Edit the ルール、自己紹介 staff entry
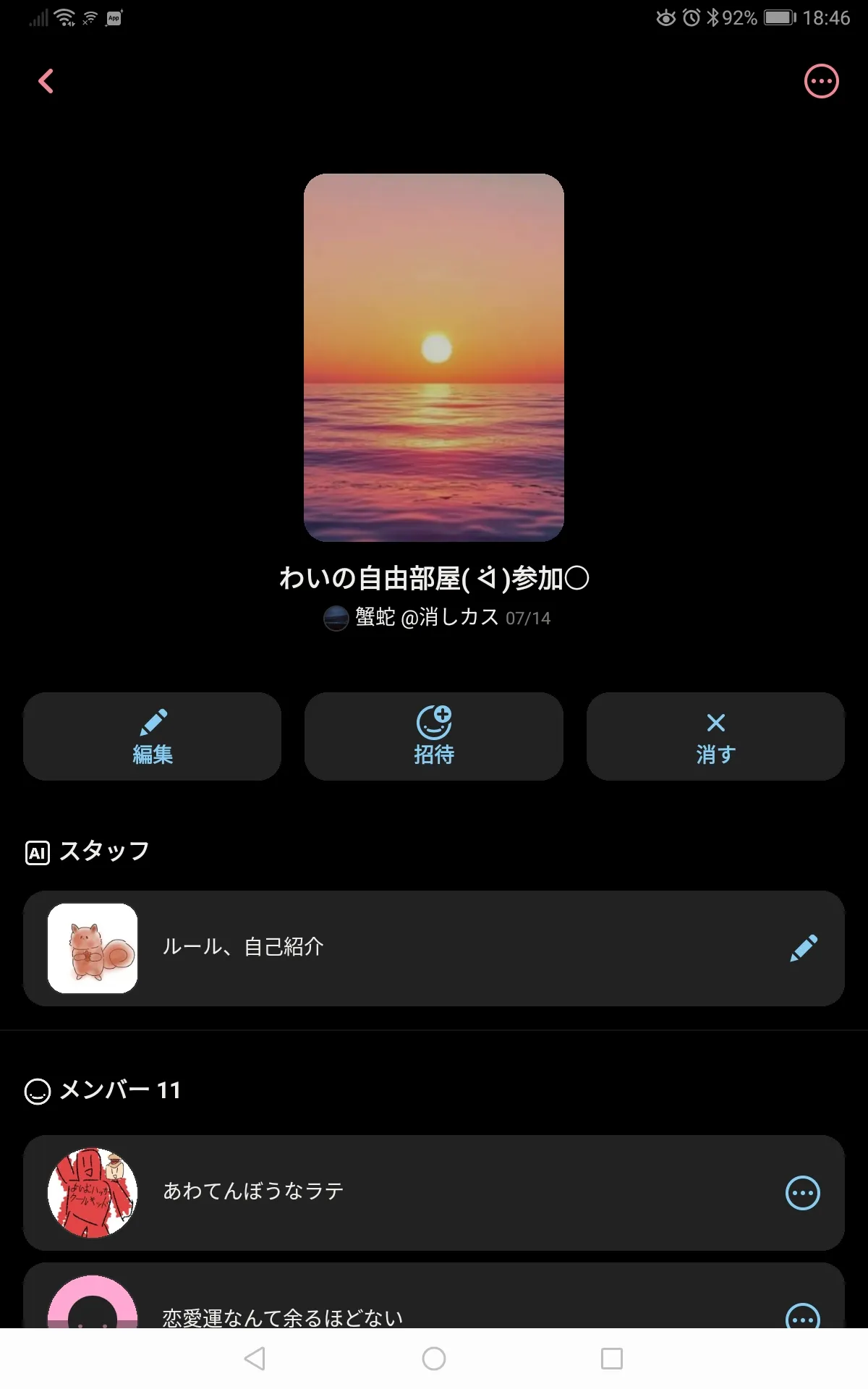The width and height of the screenshot is (868, 1389). tap(804, 948)
